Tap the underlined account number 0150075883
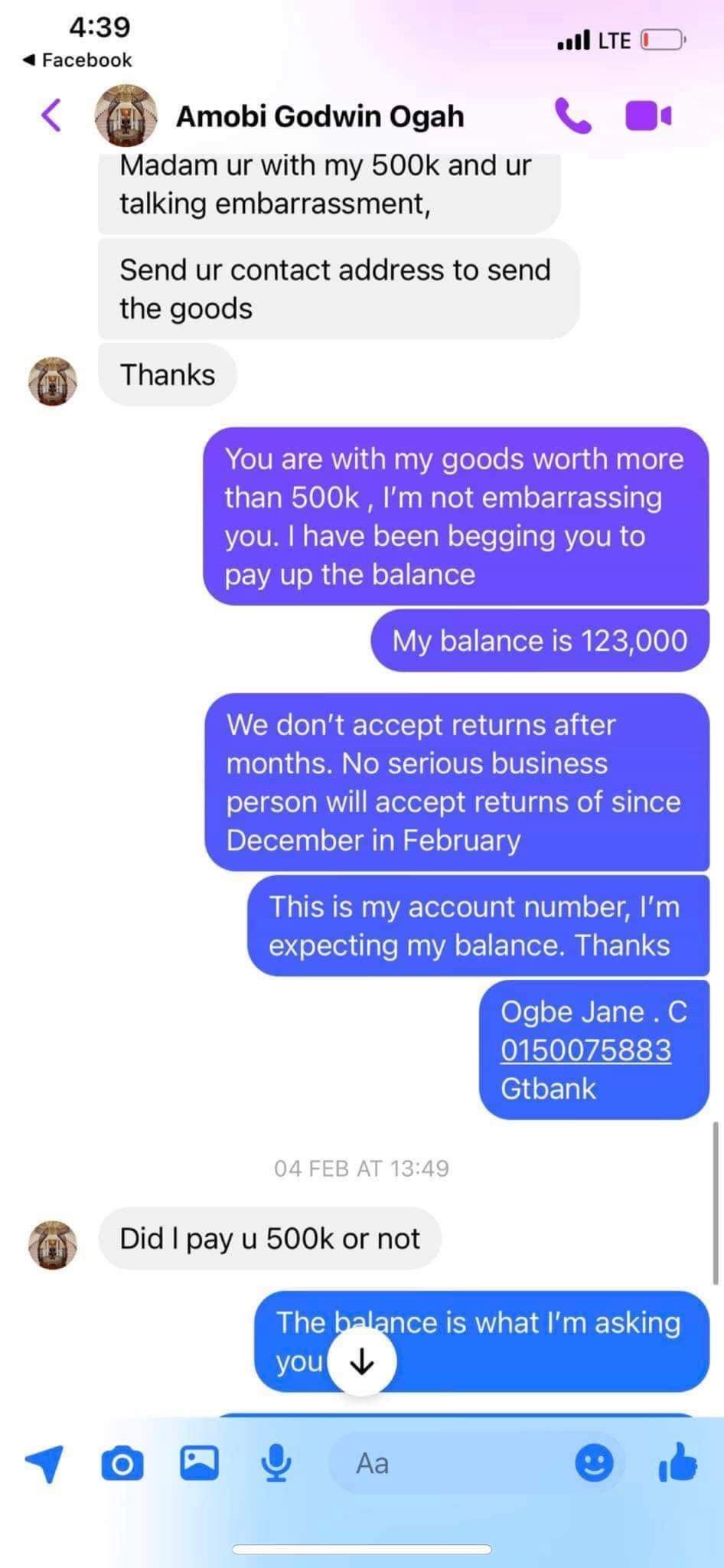 pos(585,1050)
